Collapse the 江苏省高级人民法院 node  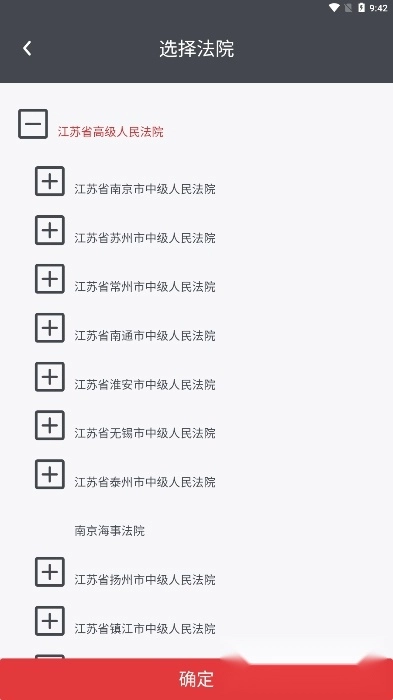[x=33, y=124]
